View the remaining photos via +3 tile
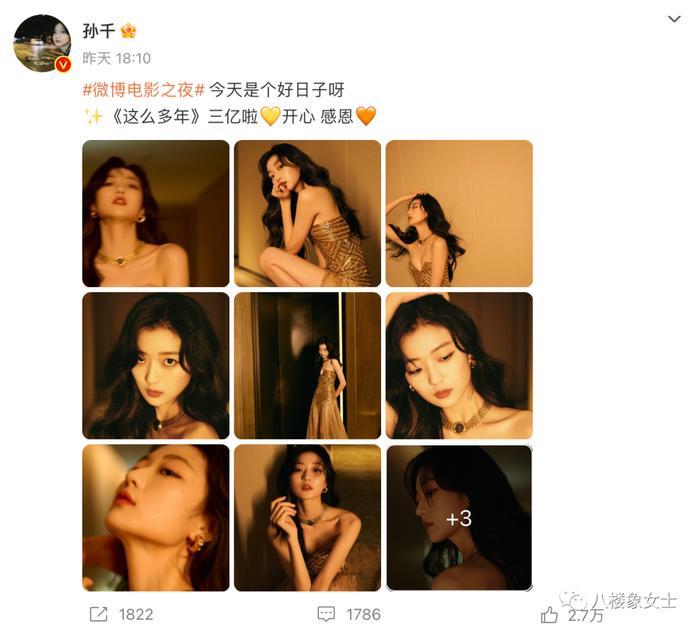This screenshot has height=632, width=700. (459, 517)
